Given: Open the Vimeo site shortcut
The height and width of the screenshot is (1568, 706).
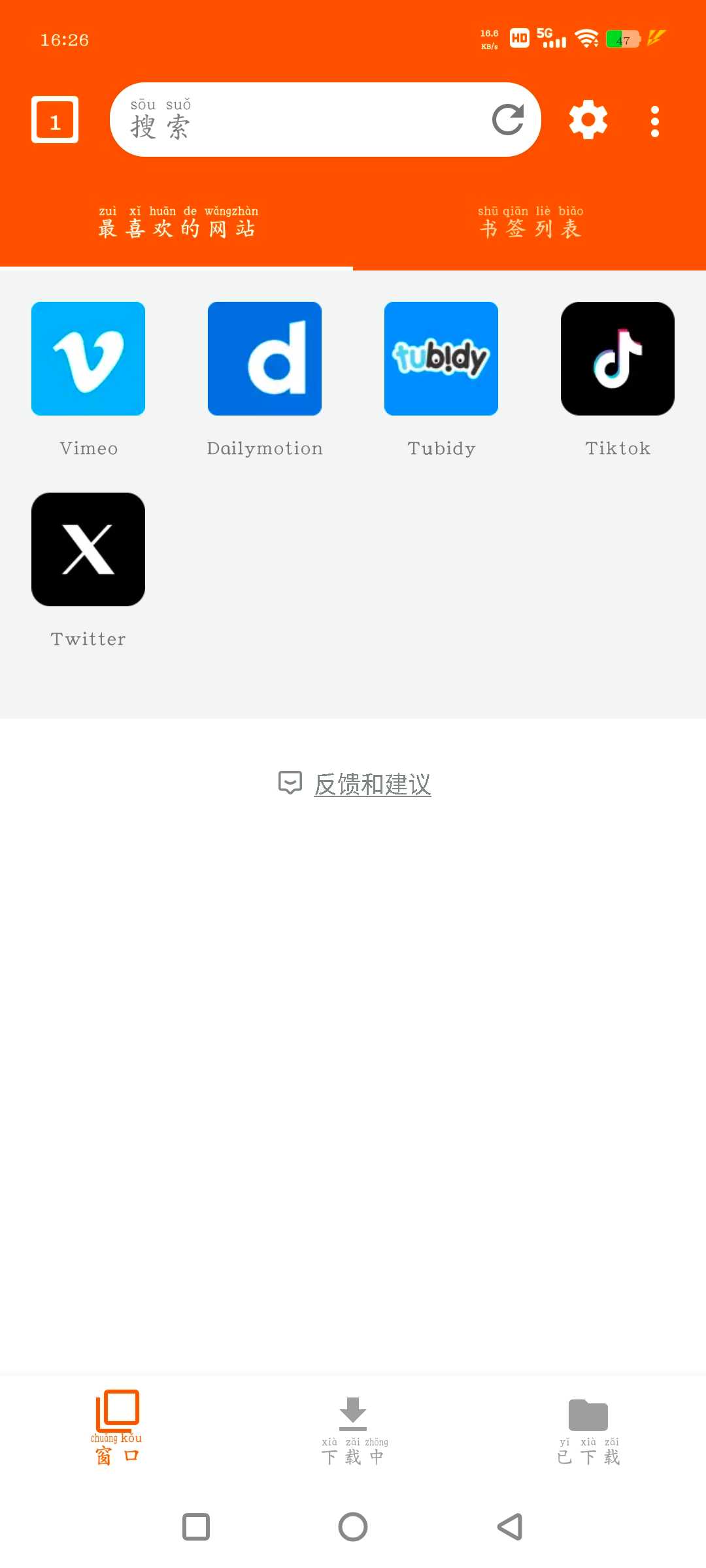Looking at the screenshot, I should (88, 359).
